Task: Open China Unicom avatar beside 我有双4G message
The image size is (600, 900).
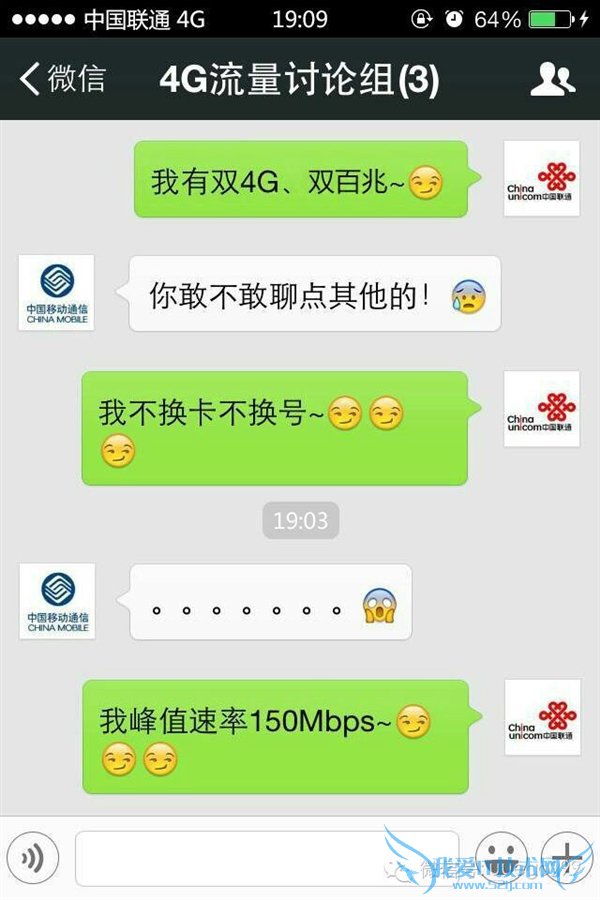Action: click(x=541, y=179)
